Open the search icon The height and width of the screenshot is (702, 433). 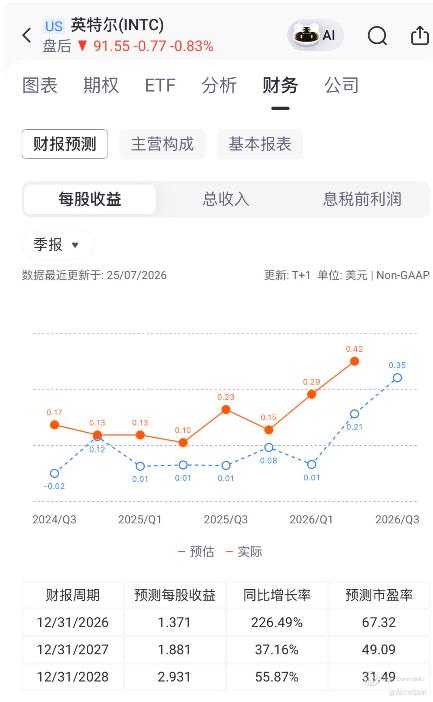click(x=377, y=35)
